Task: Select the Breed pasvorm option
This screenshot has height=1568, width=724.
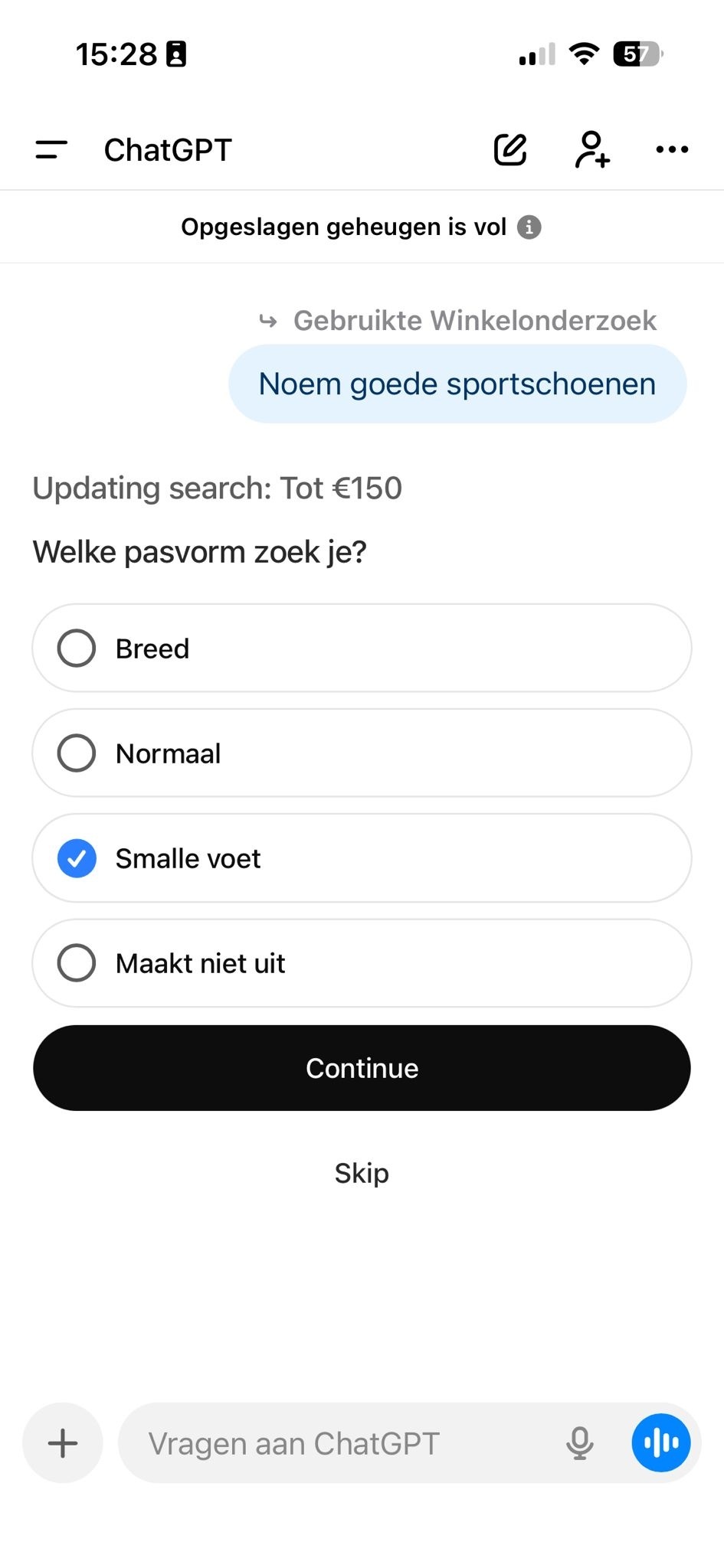Action: 362,648
